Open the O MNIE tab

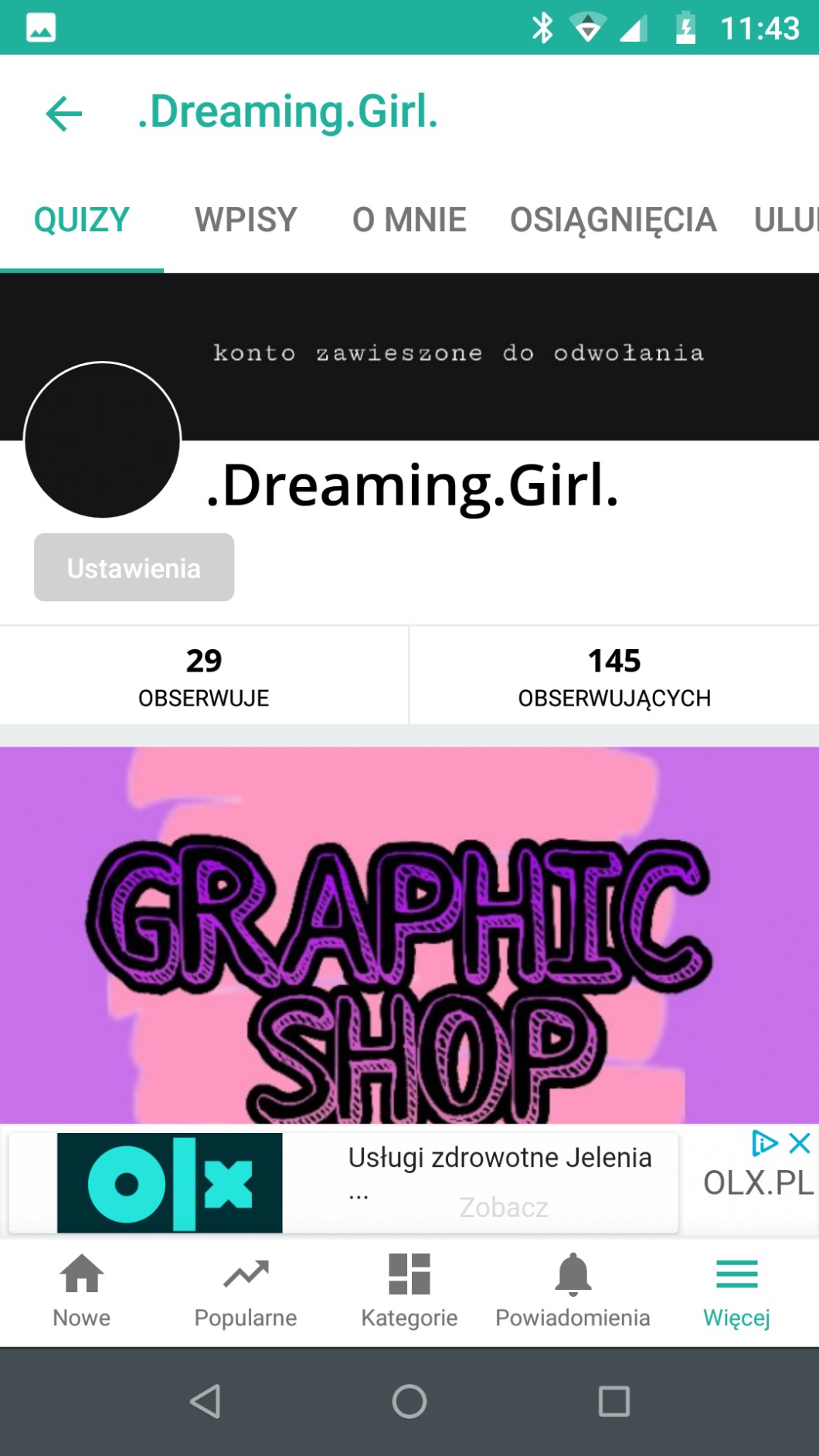(409, 220)
